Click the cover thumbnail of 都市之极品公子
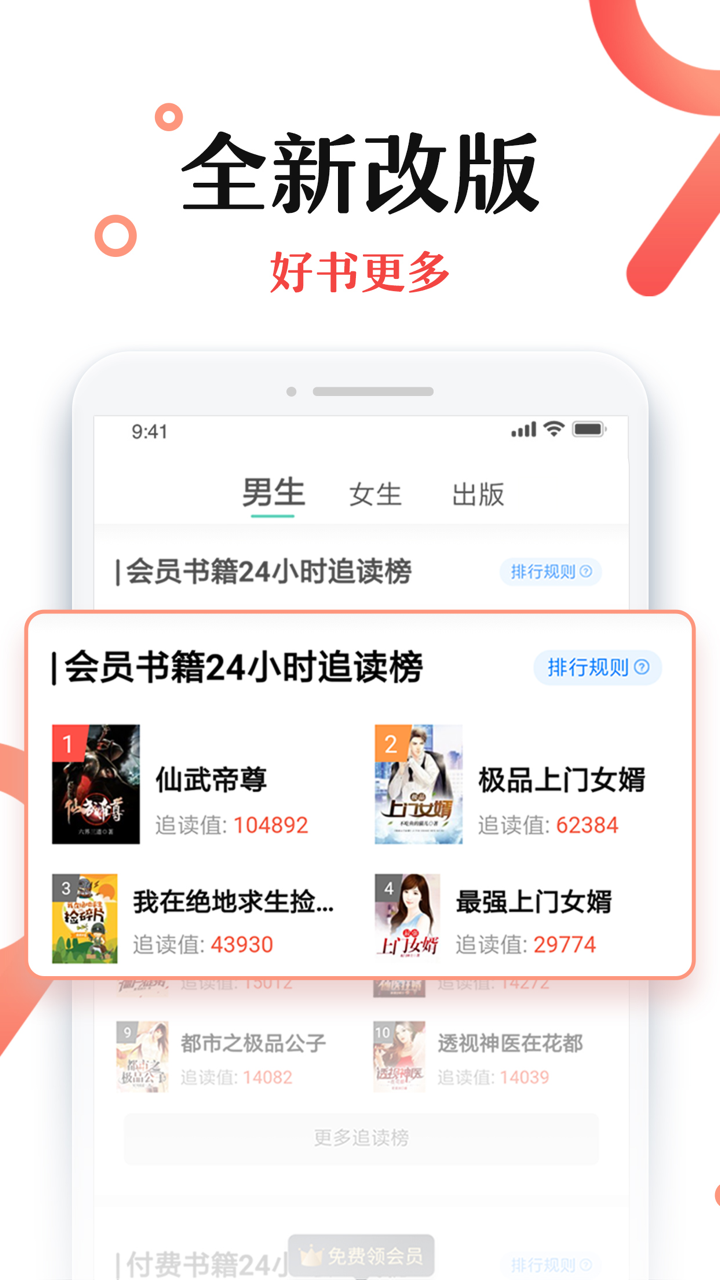This screenshot has height=1280, width=720. point(144,1057)
